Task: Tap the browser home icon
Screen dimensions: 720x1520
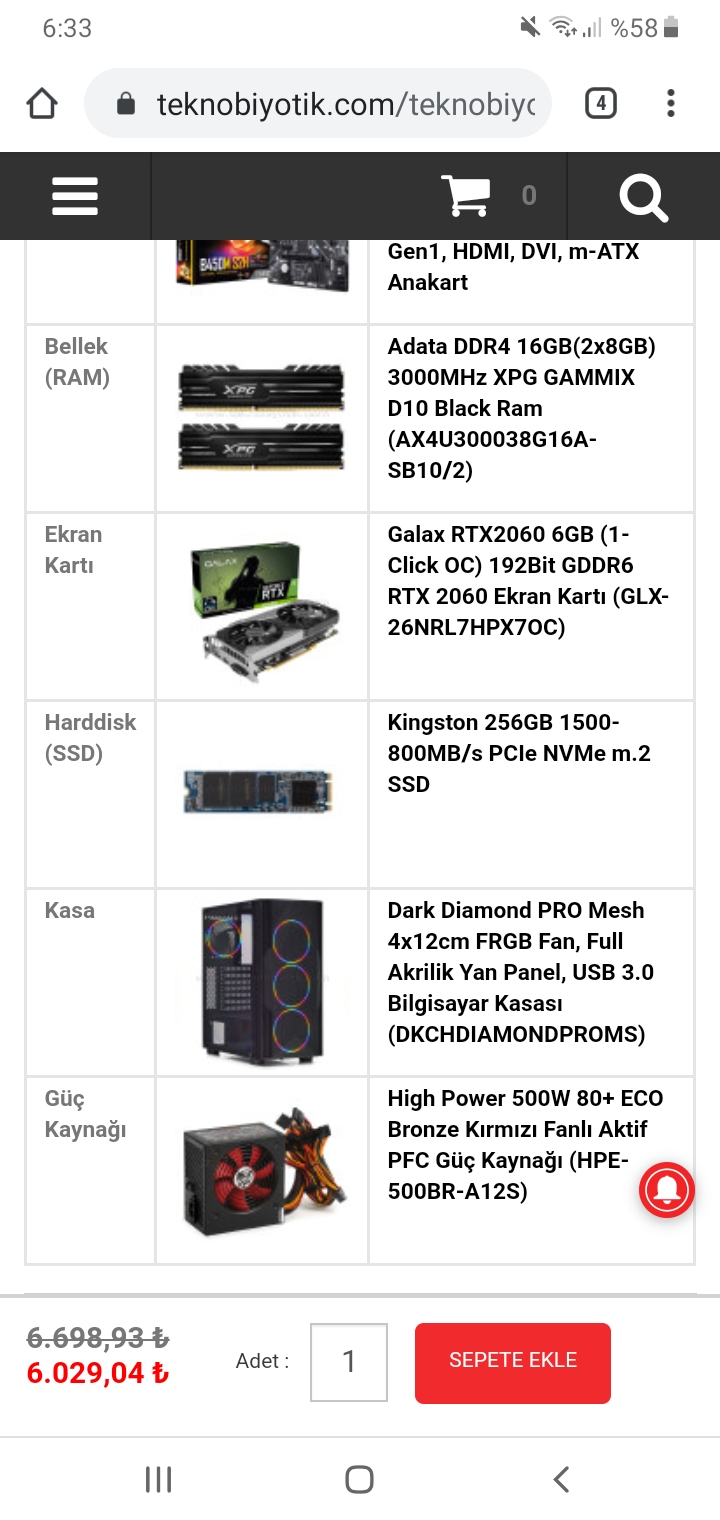Action: (x=41, y=102)
